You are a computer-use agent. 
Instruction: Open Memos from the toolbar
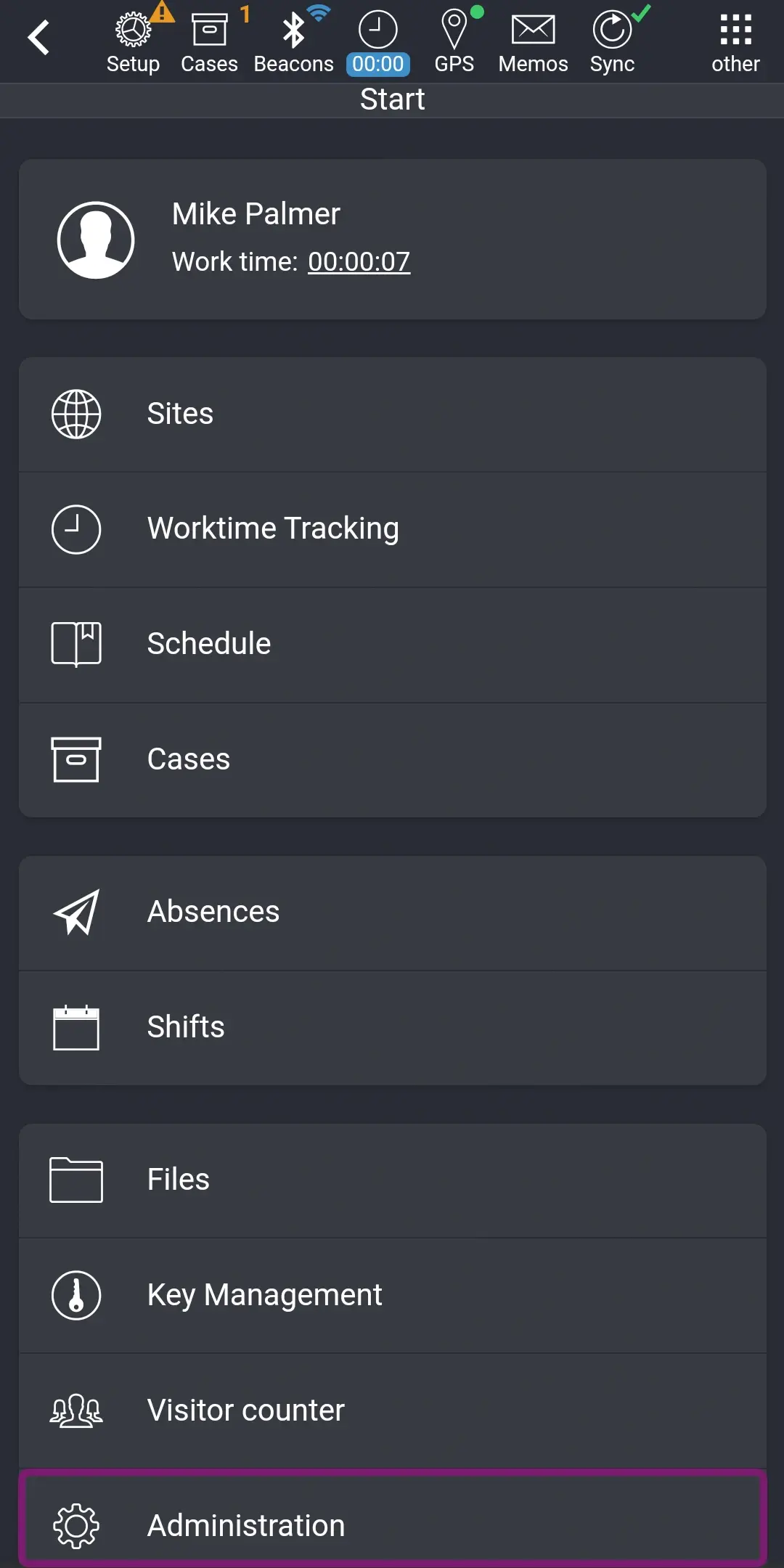533,42
